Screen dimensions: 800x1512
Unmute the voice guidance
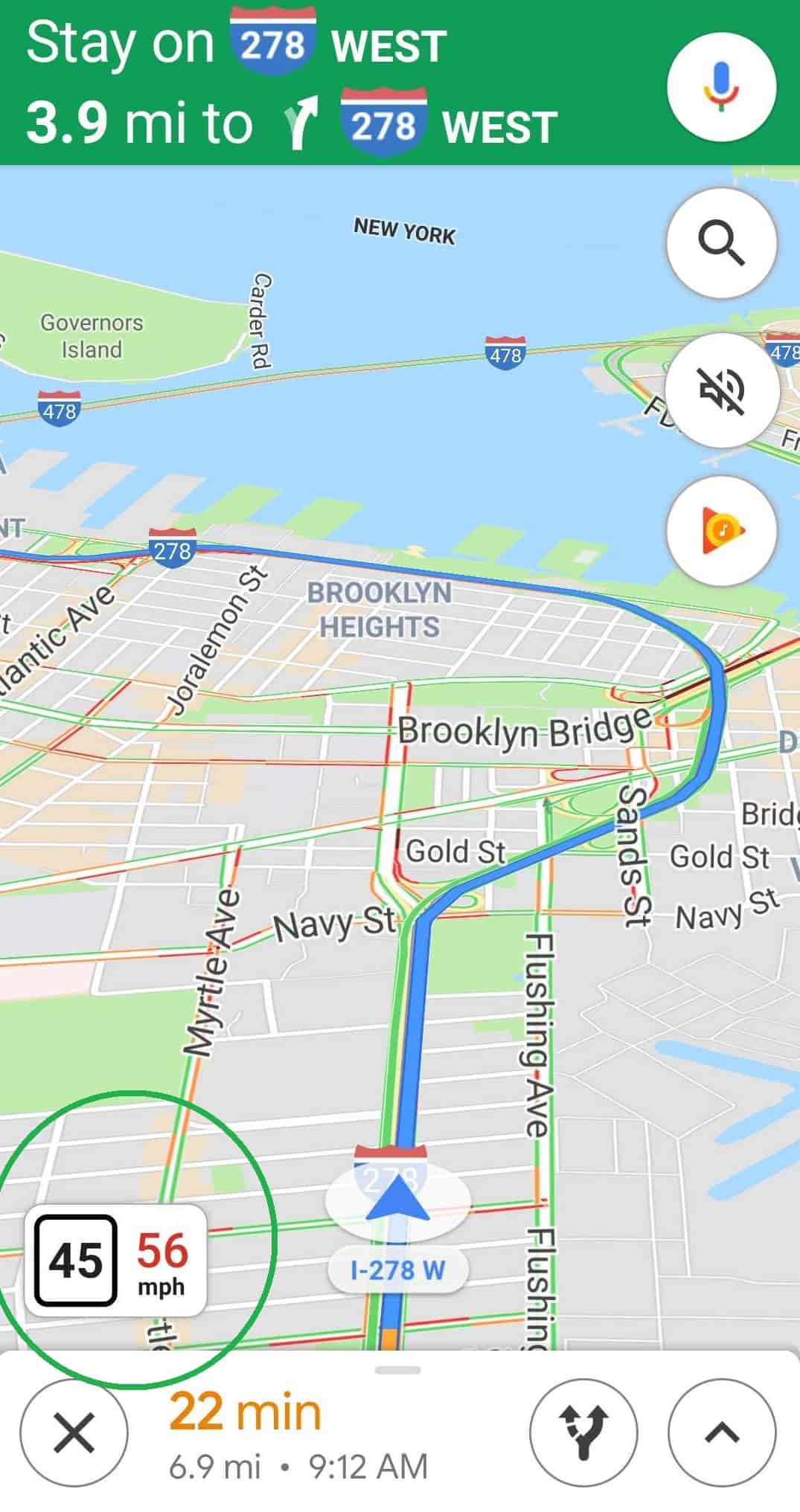(721, 389)
